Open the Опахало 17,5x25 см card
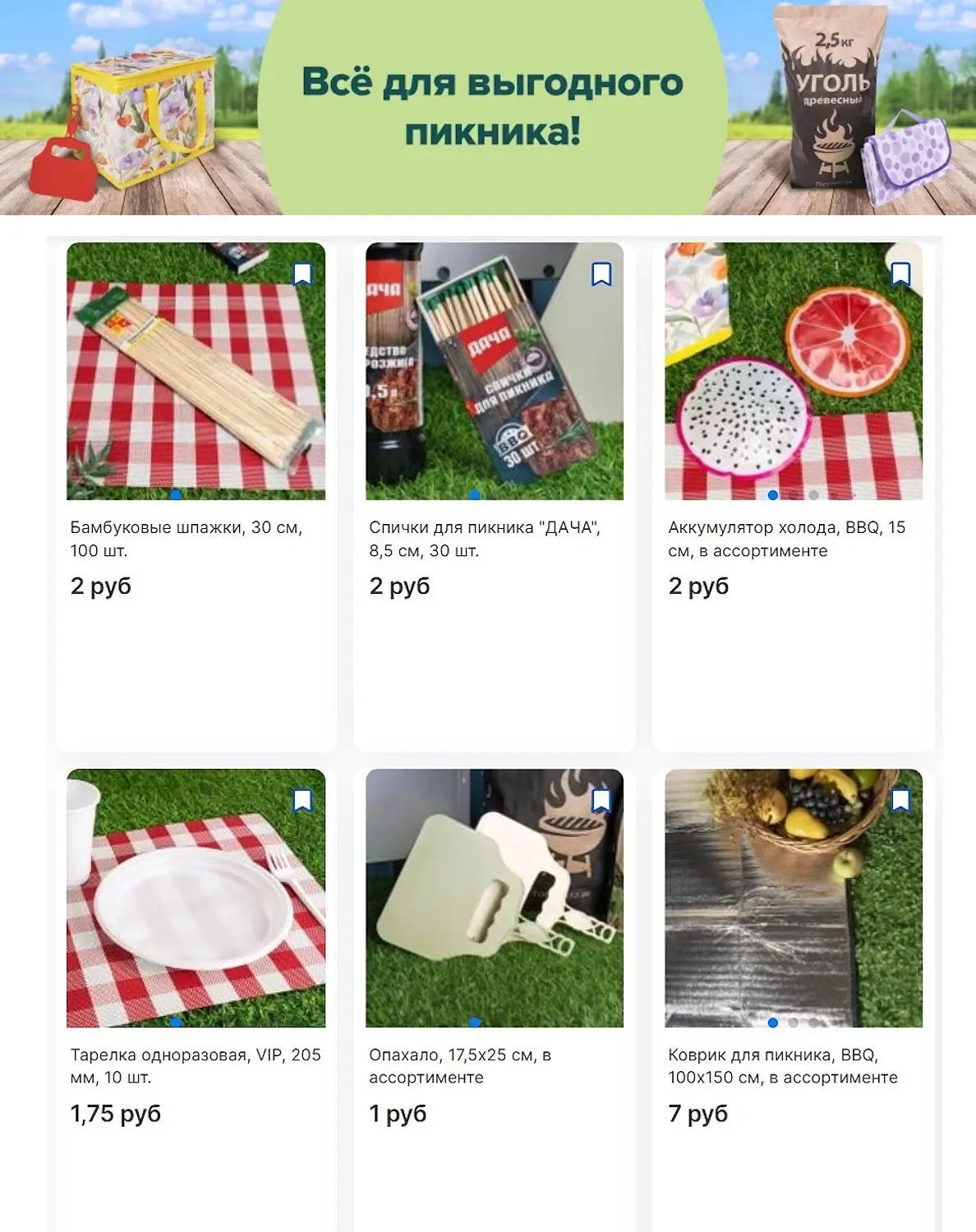Screen dimensions: 976x1232 tap(494, 1065)
